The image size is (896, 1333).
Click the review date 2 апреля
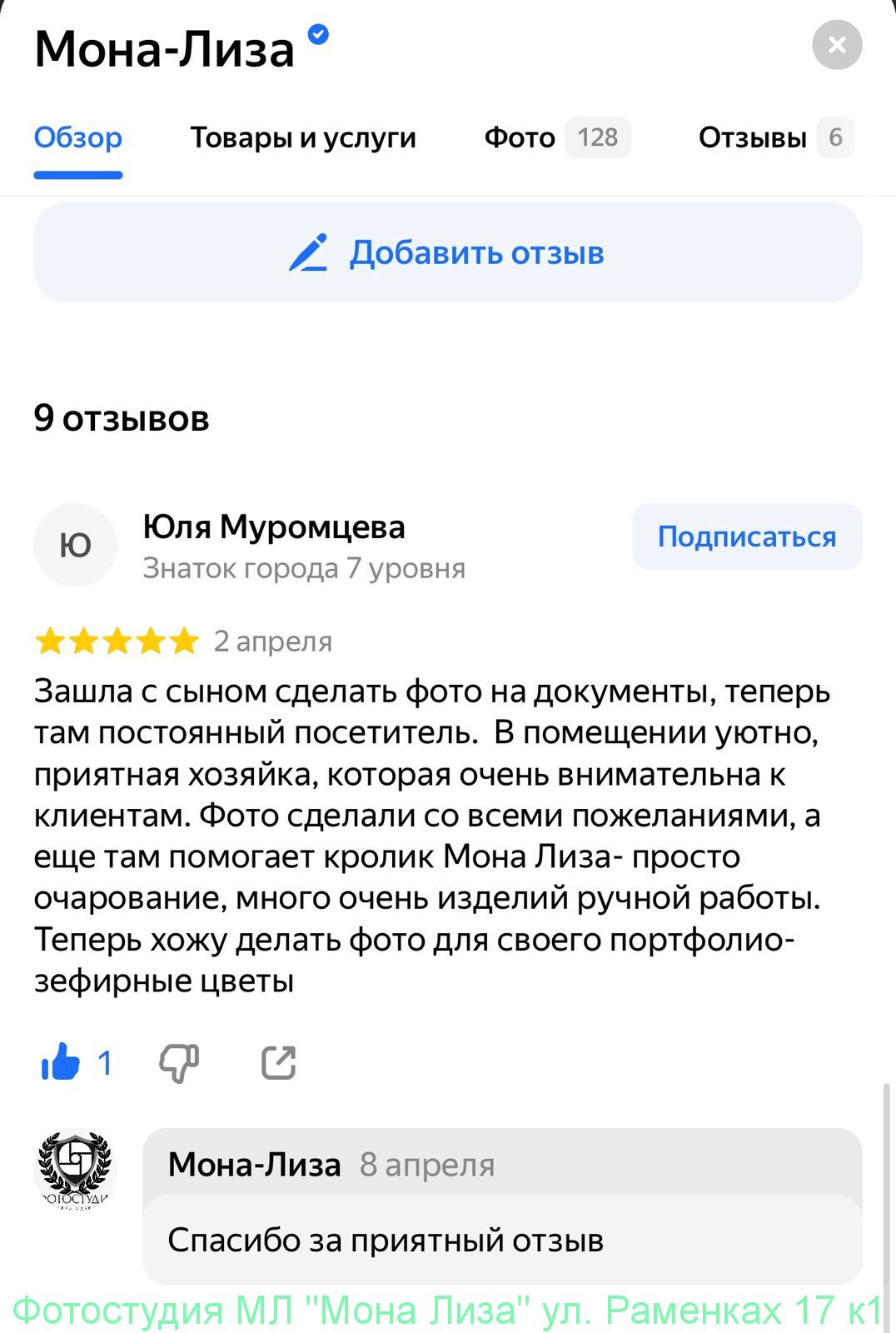272,642
